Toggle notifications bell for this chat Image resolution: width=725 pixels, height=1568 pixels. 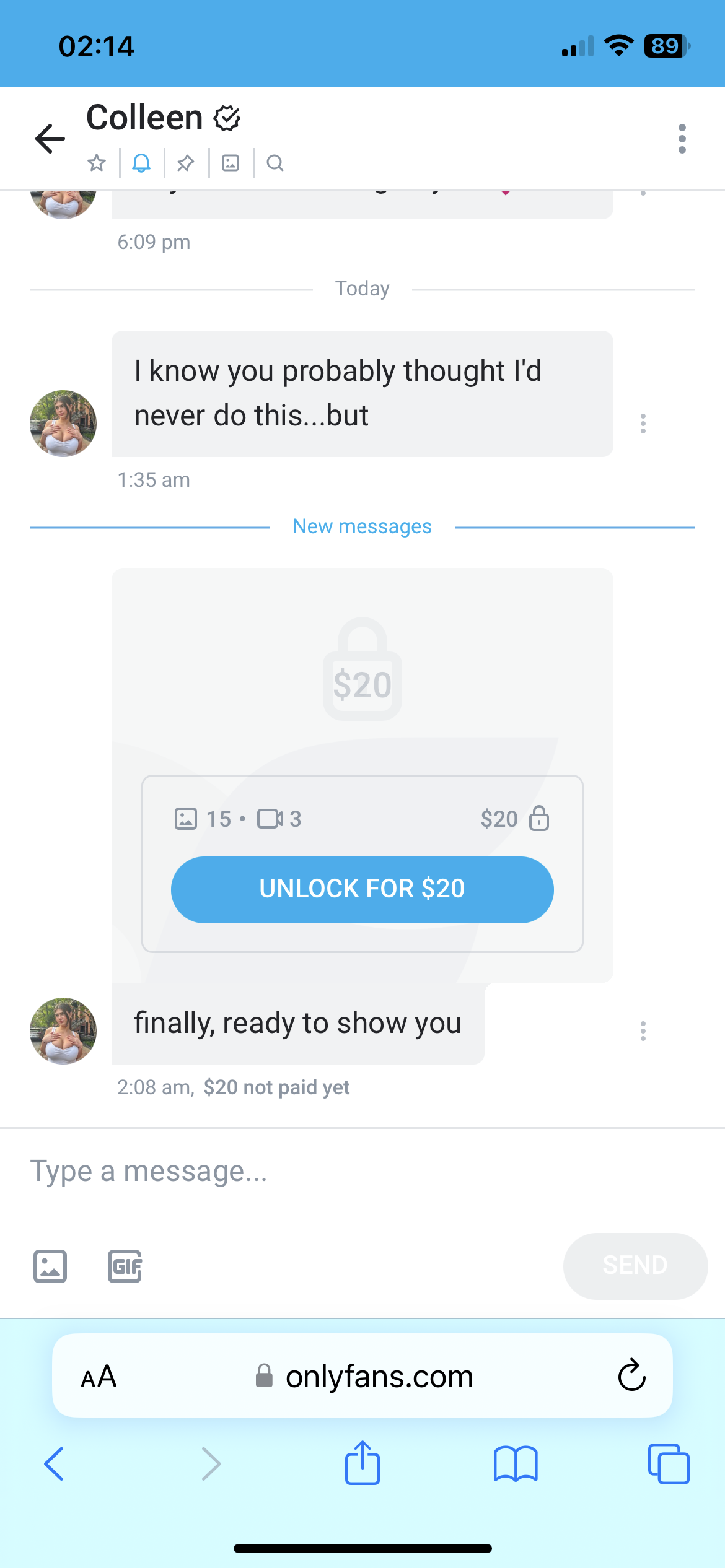coord(141,163)
